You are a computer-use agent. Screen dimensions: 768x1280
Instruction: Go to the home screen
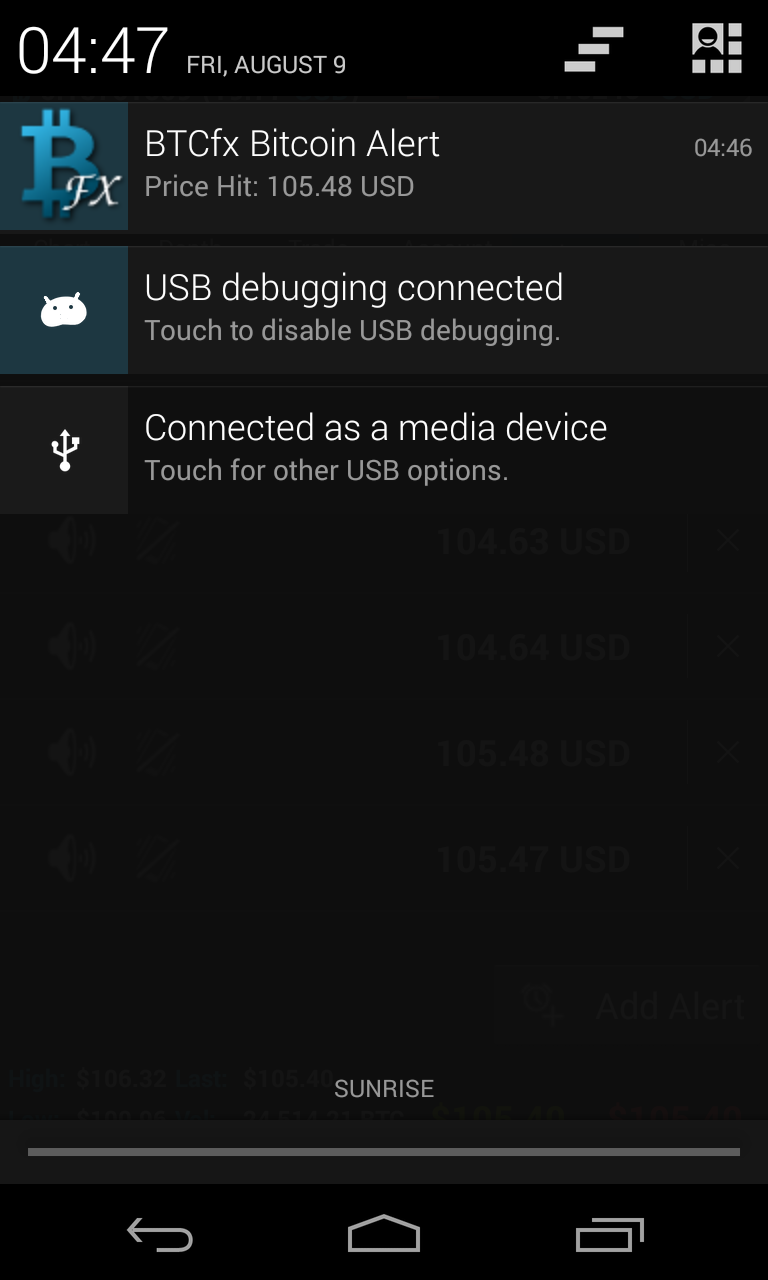point(384,1235)
